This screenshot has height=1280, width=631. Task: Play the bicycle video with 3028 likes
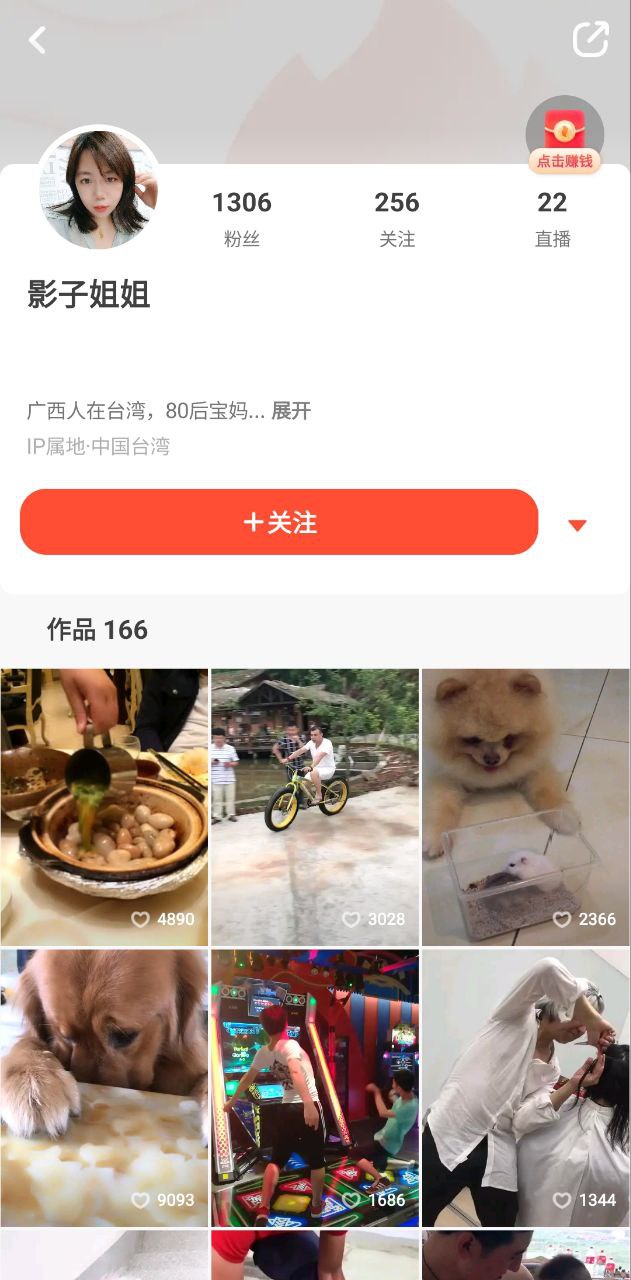(315, 806)
